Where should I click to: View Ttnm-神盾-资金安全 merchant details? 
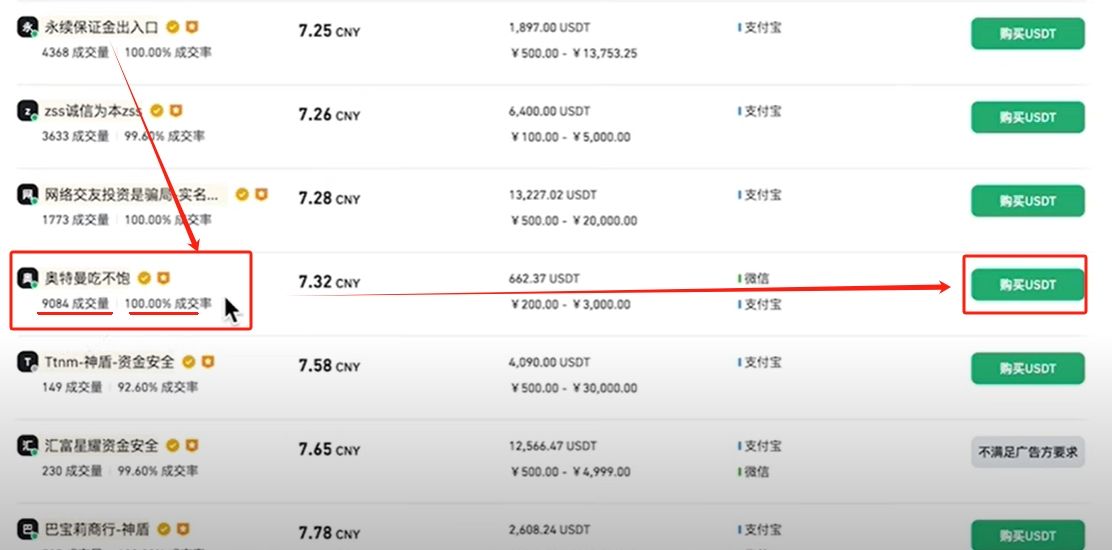(x=109, y=362)
